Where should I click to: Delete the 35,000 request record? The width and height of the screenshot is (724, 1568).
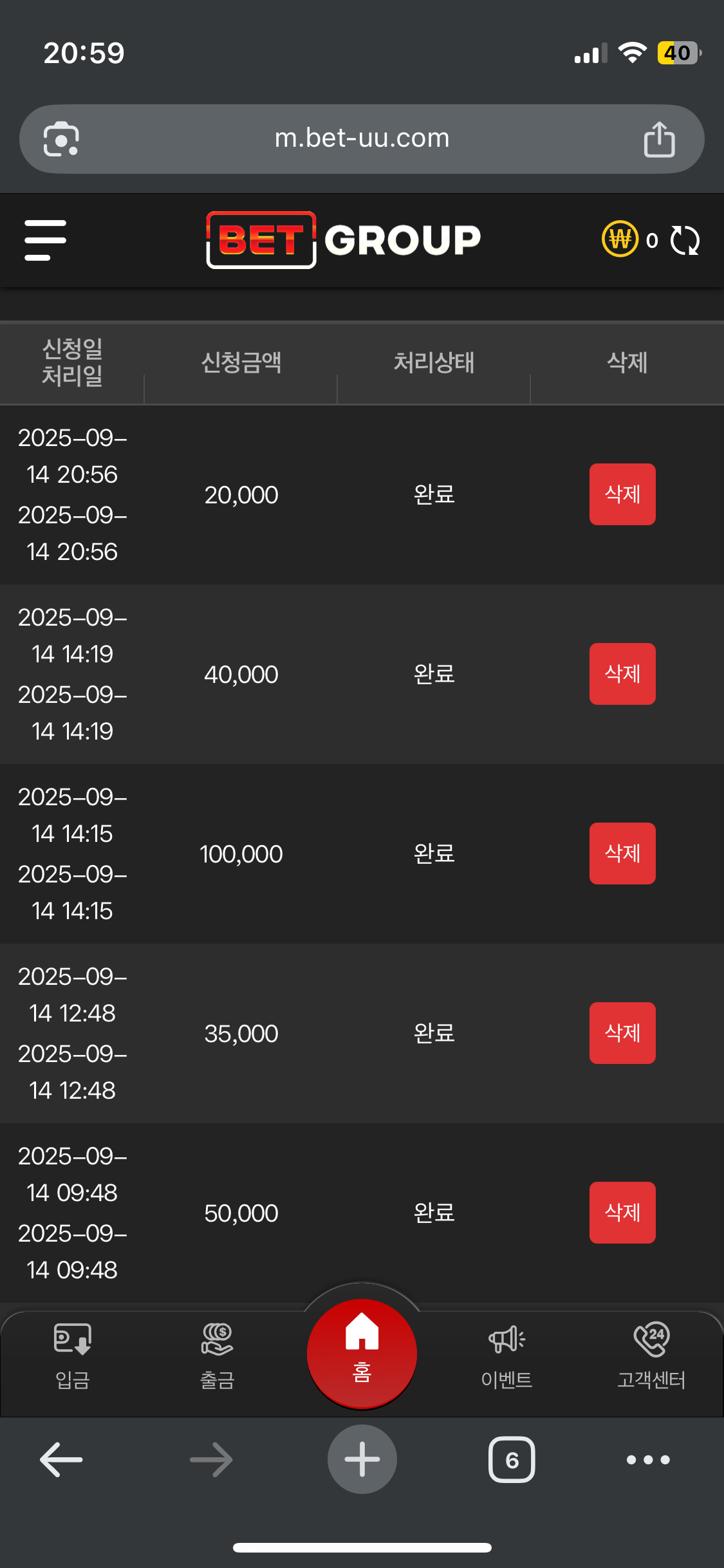pos(622,1033)
